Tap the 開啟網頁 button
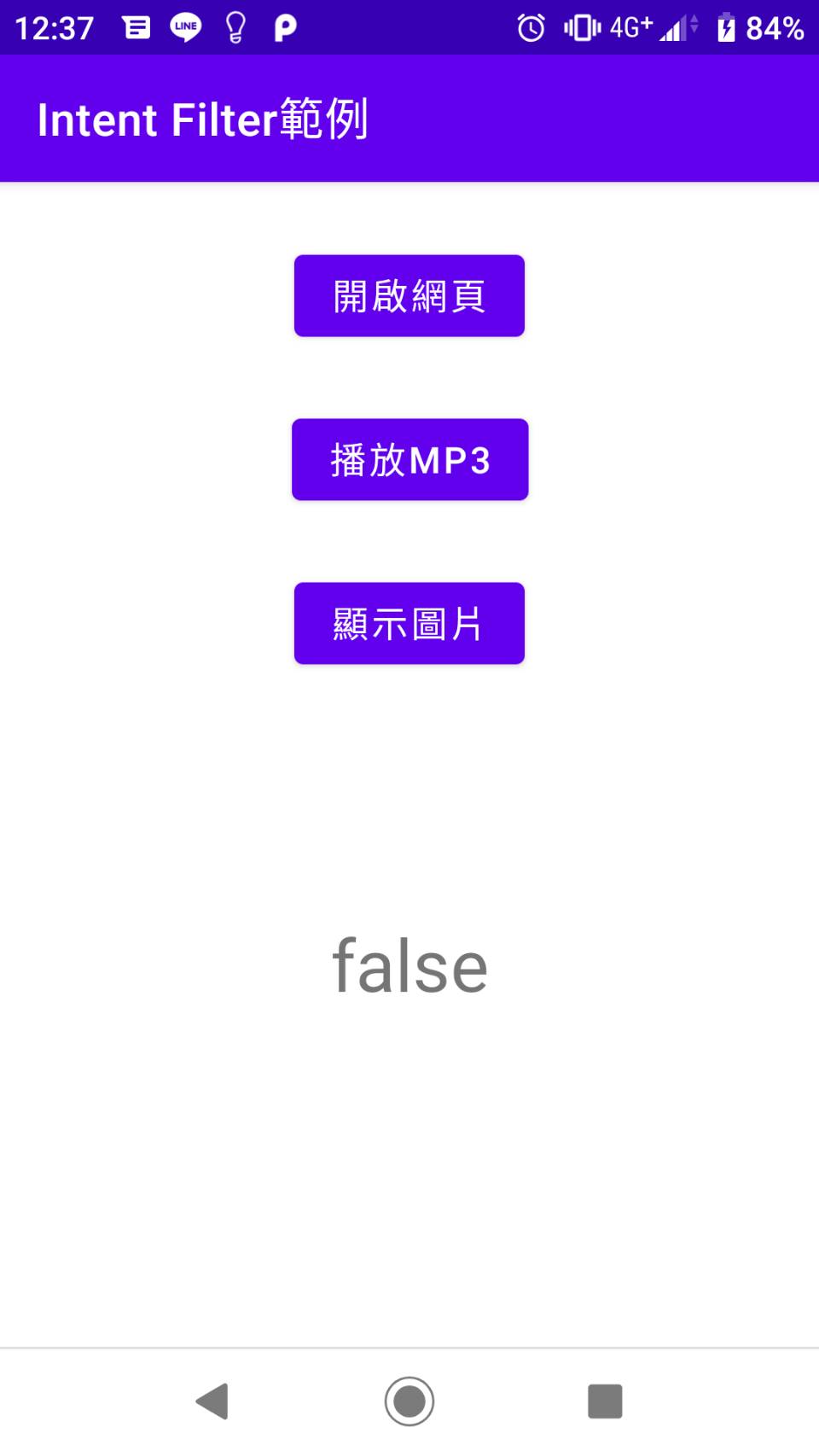 (409, 295)
